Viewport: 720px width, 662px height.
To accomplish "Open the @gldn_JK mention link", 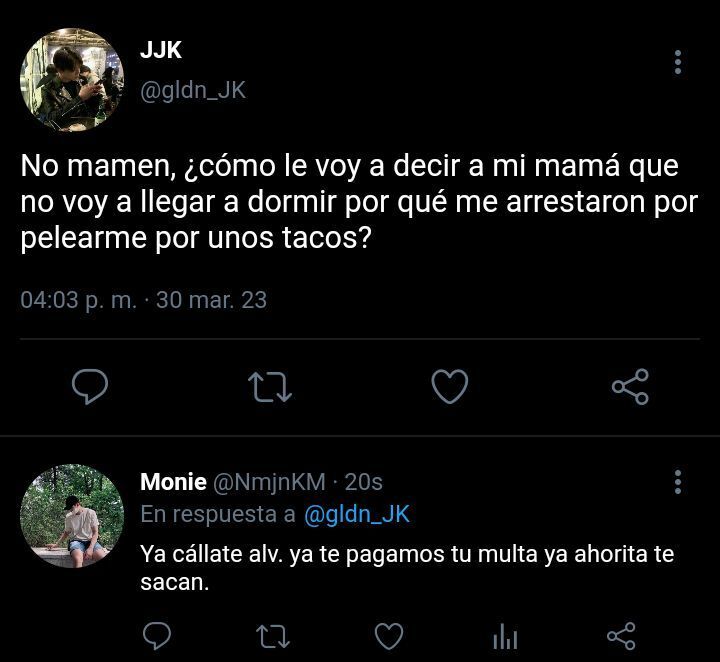I will coord(356,514).
